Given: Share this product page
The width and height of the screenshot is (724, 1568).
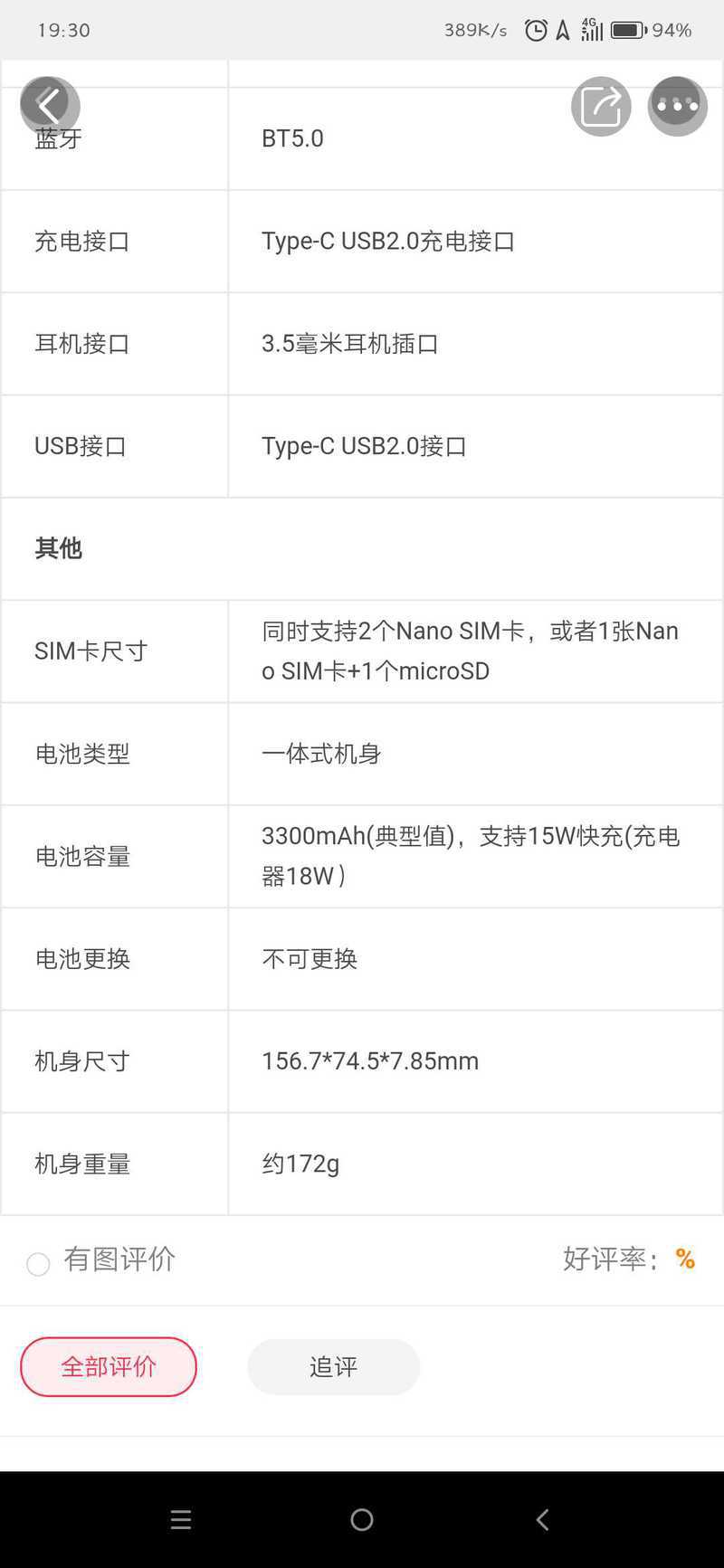Looking at the screenshot, I should (601, 106).
